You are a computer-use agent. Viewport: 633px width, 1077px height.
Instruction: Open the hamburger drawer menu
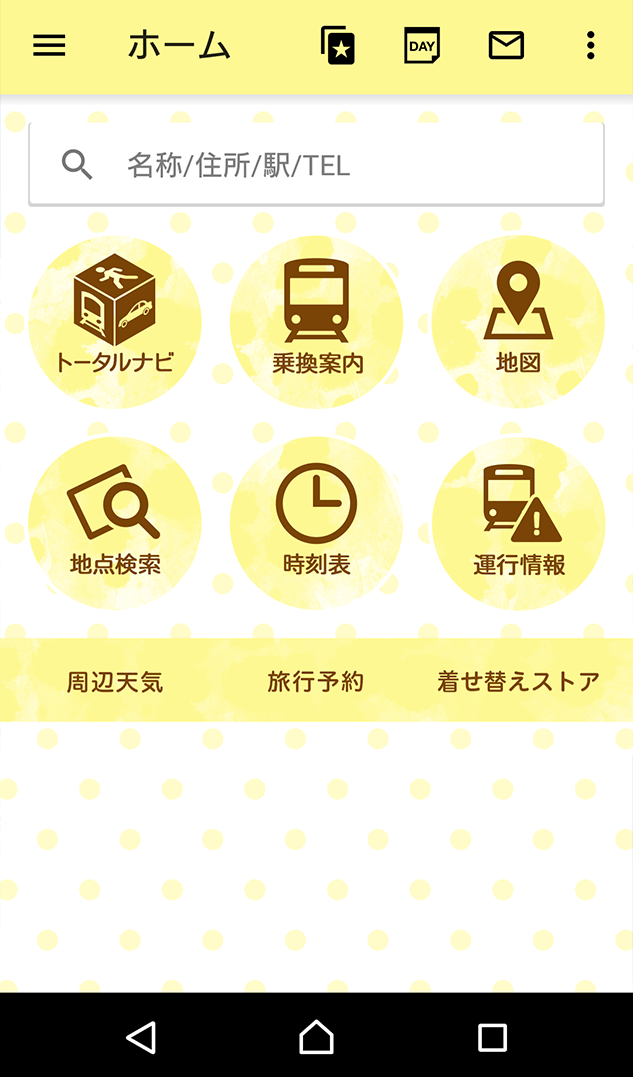[x=49, y=46]
